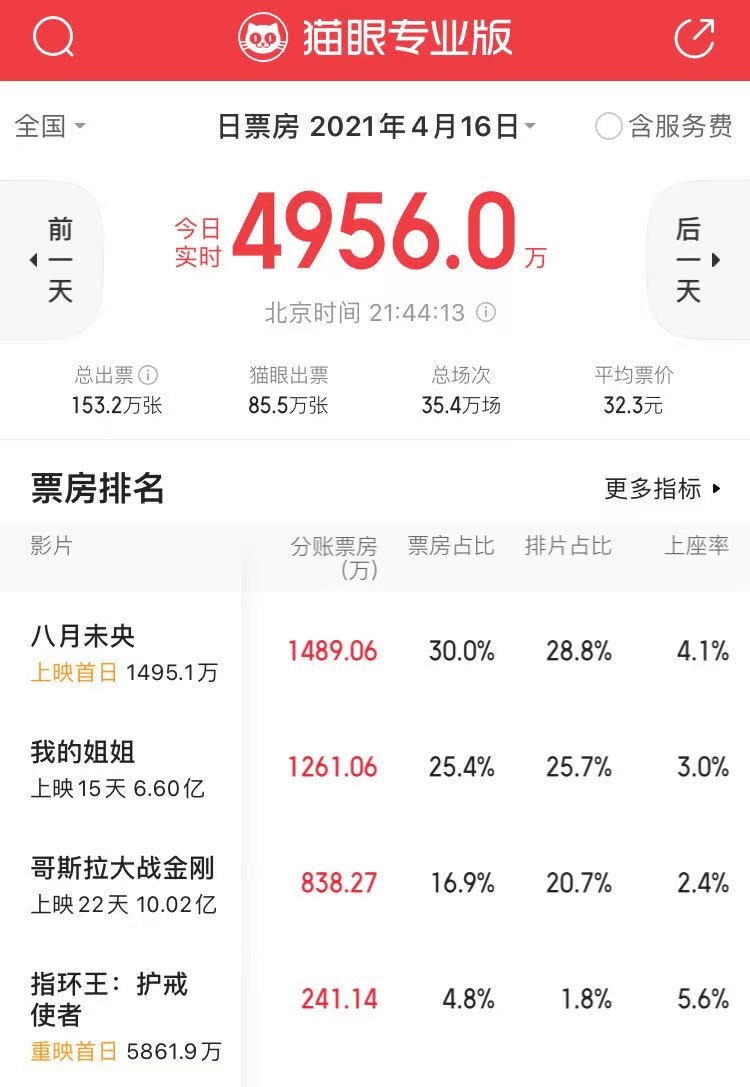Open the 全国 region dropdown
Viewport: 750px width, 1087px height.
tap(45, 127)
